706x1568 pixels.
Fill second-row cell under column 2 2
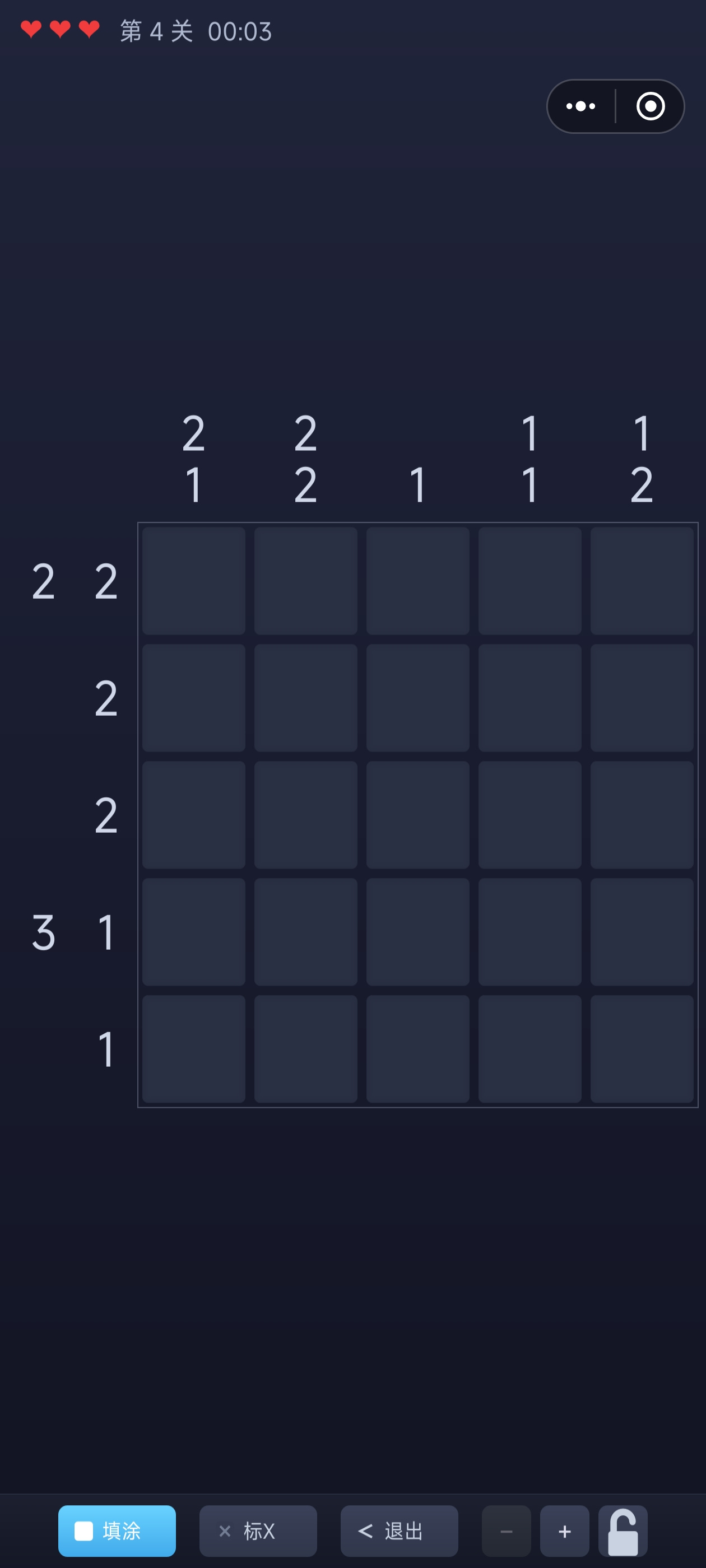click(x=306, y=698)
